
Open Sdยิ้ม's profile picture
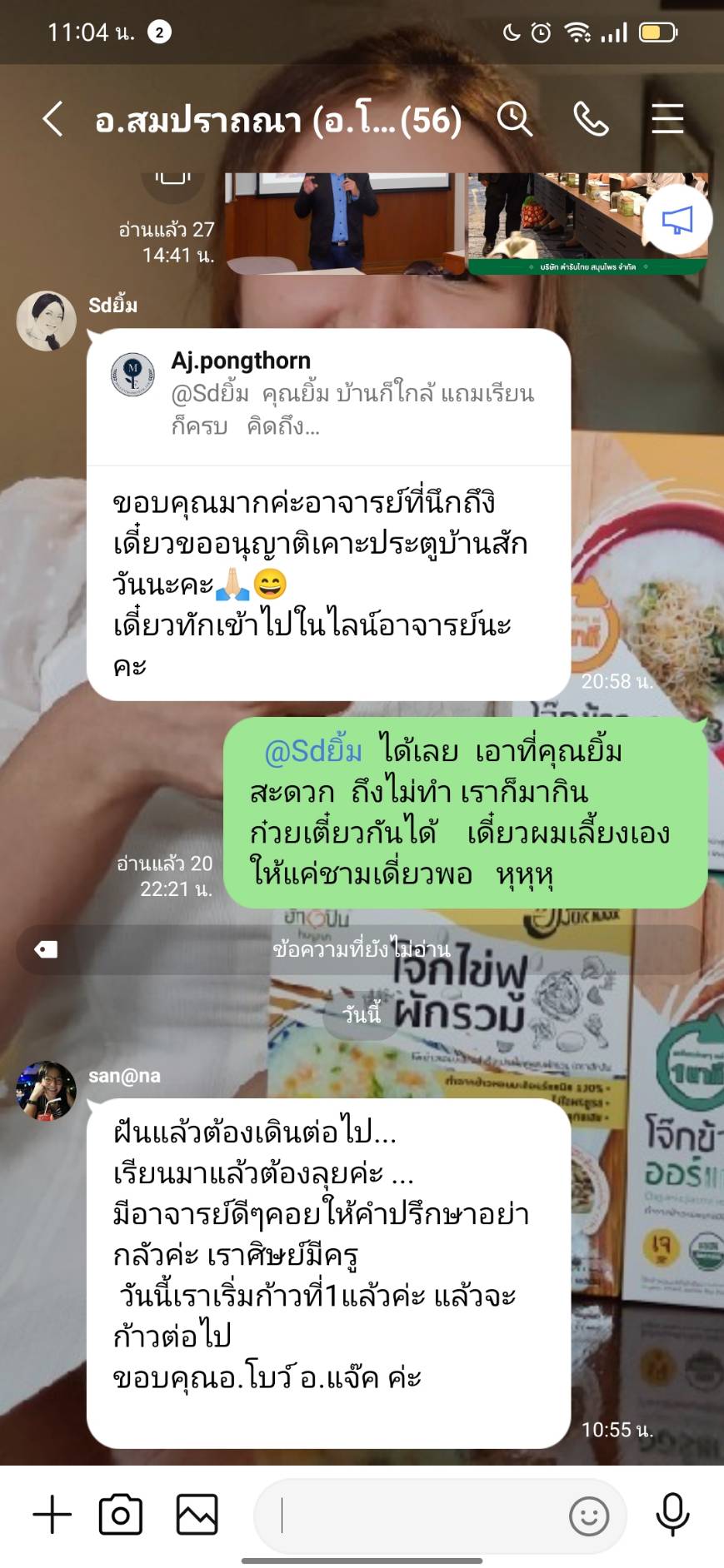coord(47,321)
